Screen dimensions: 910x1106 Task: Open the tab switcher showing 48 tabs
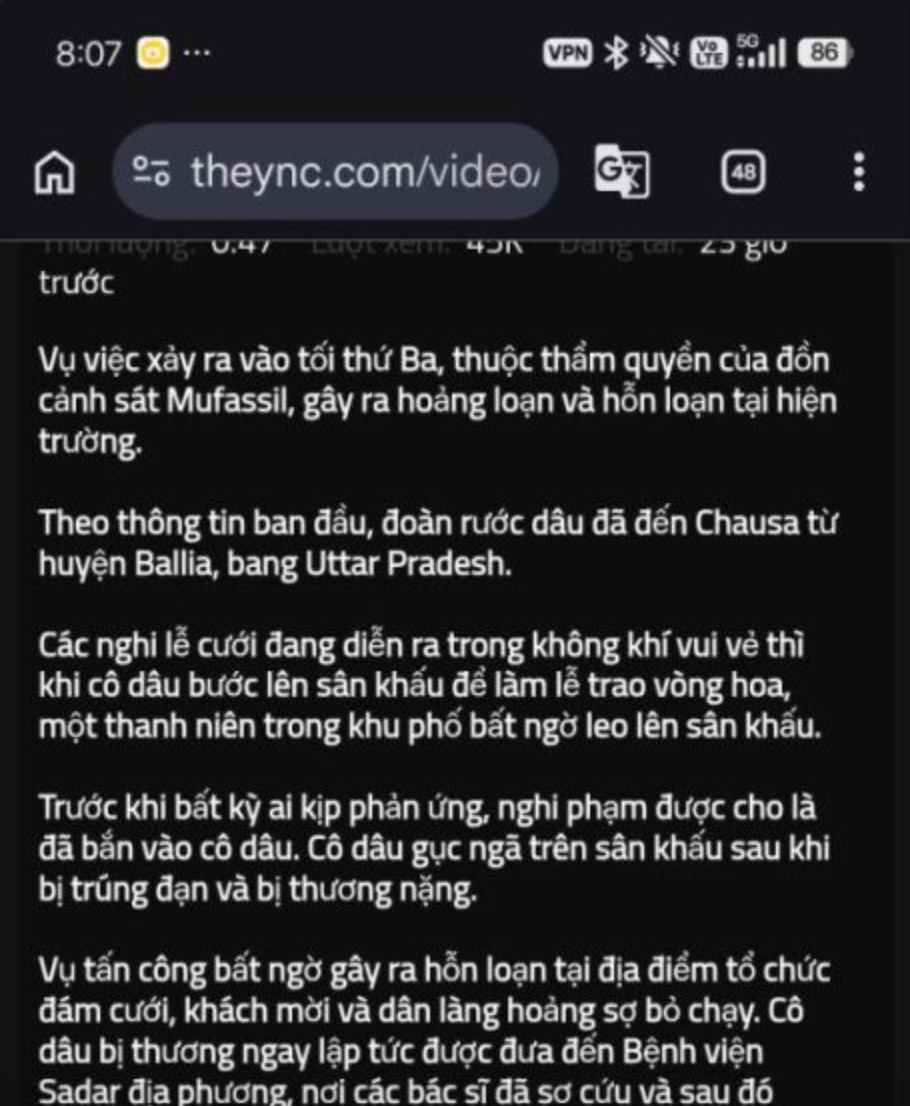(743, 173)
